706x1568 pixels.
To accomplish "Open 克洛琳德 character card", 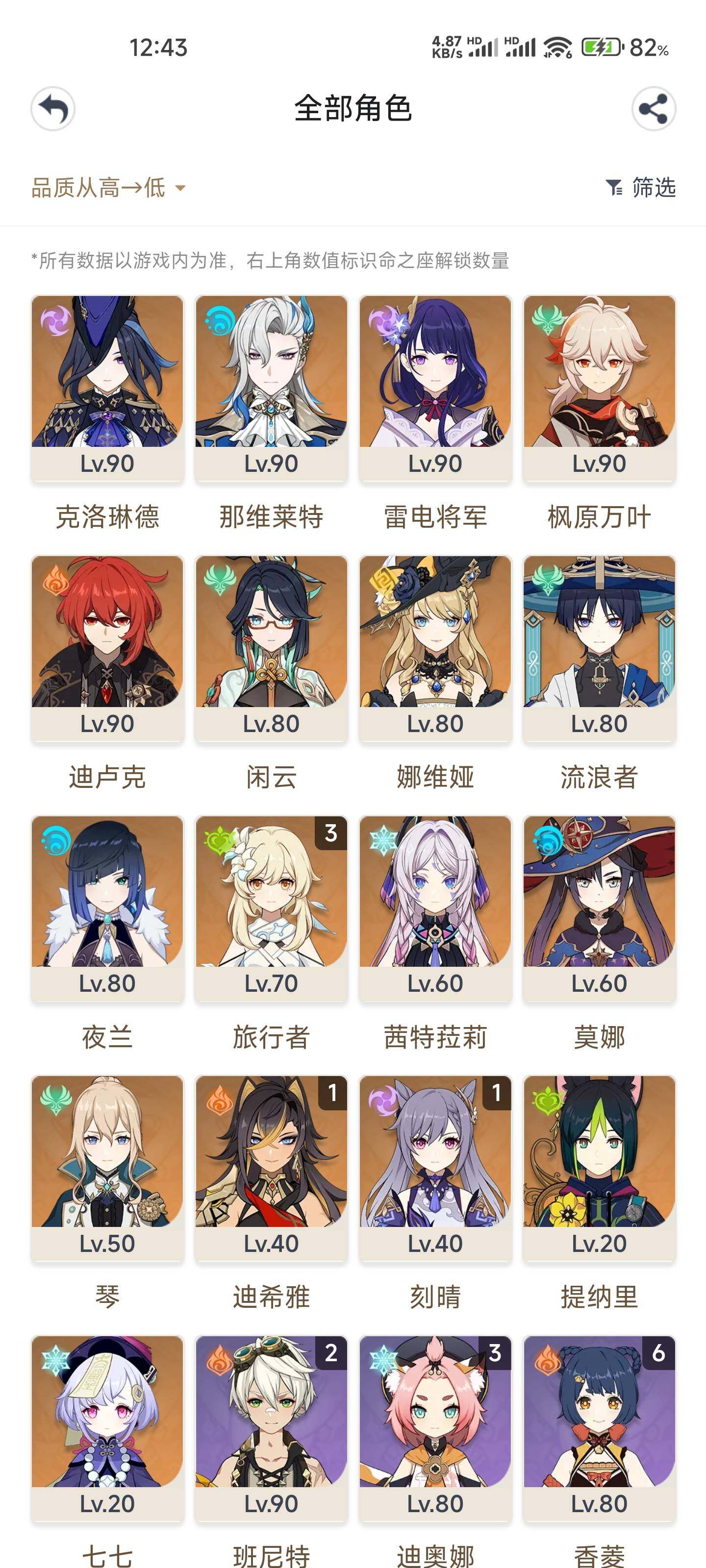I will pos(107,388).
